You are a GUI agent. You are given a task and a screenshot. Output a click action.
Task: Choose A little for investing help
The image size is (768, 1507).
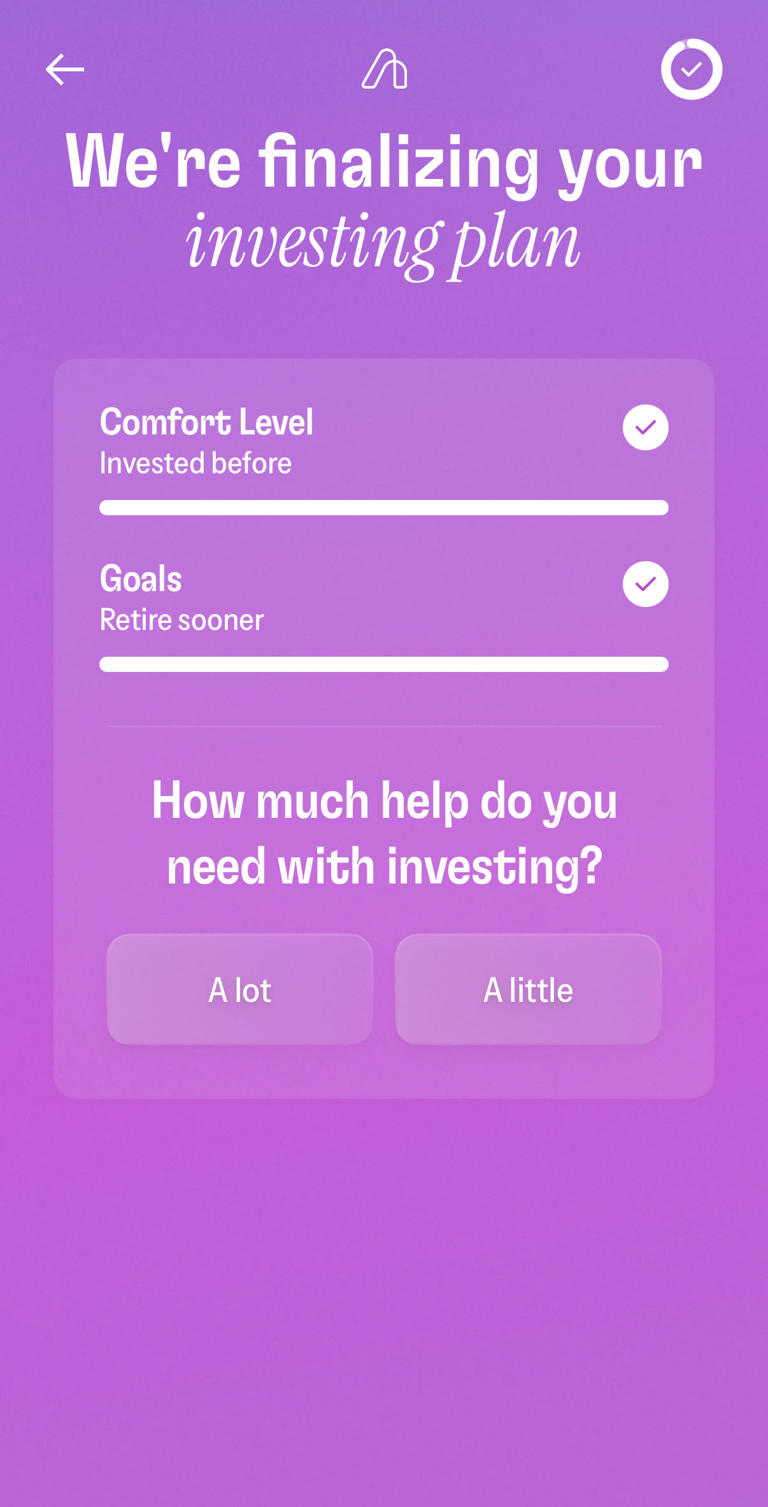tap(528, 989)
